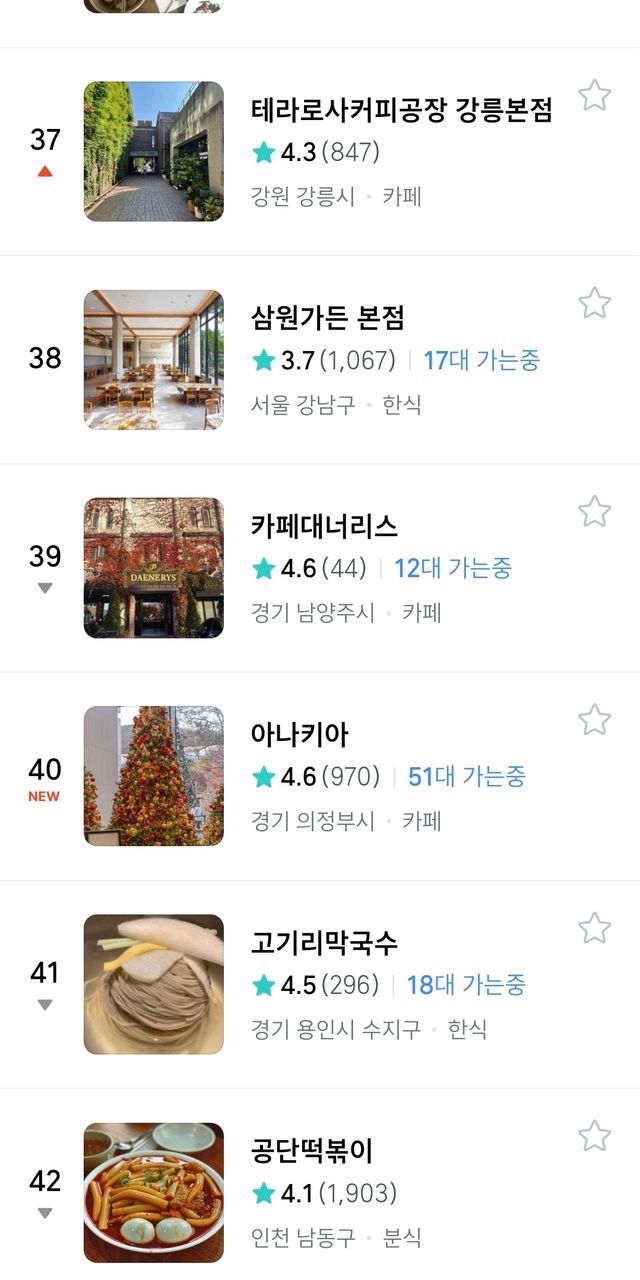
Task: Open 삼원가든 본점 restaurant details
Action: click(x=328, y=318)
